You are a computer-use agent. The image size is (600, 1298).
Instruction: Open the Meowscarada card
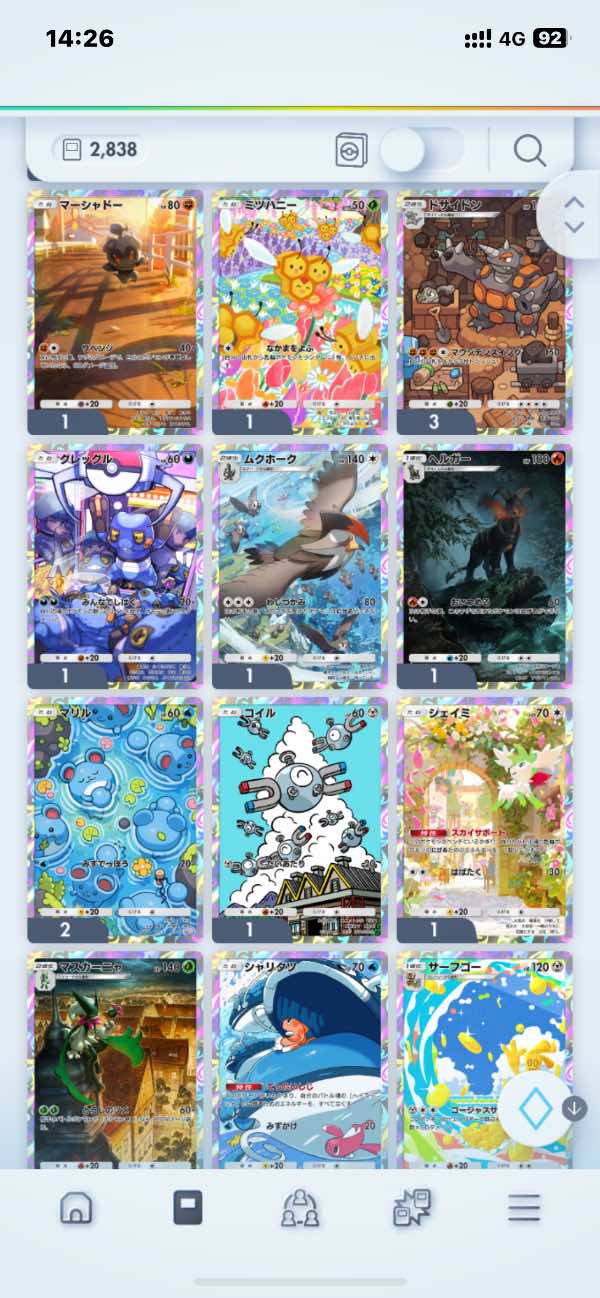[x=116, y=1060]
